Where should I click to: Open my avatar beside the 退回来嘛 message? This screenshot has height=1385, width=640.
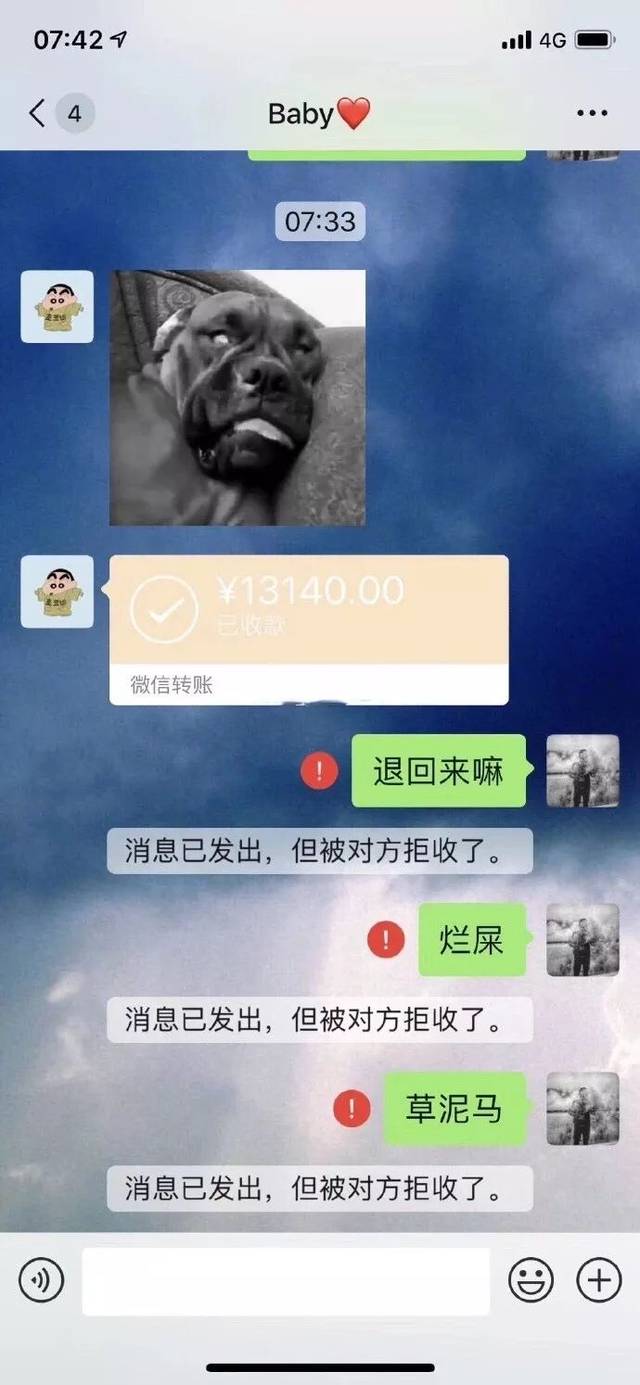click(x=582, y=771)
